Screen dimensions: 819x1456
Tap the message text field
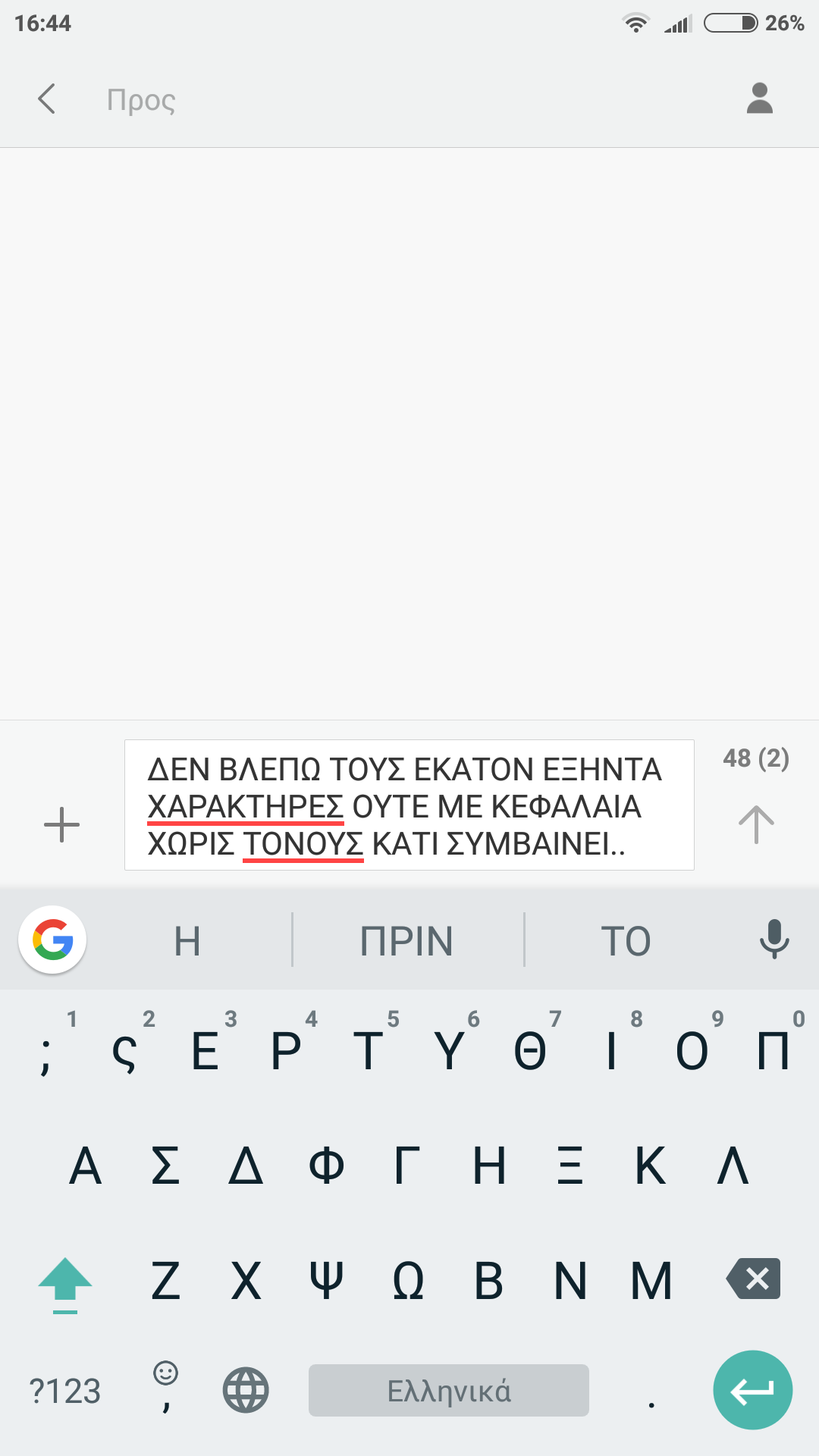[x=409, y=805]
